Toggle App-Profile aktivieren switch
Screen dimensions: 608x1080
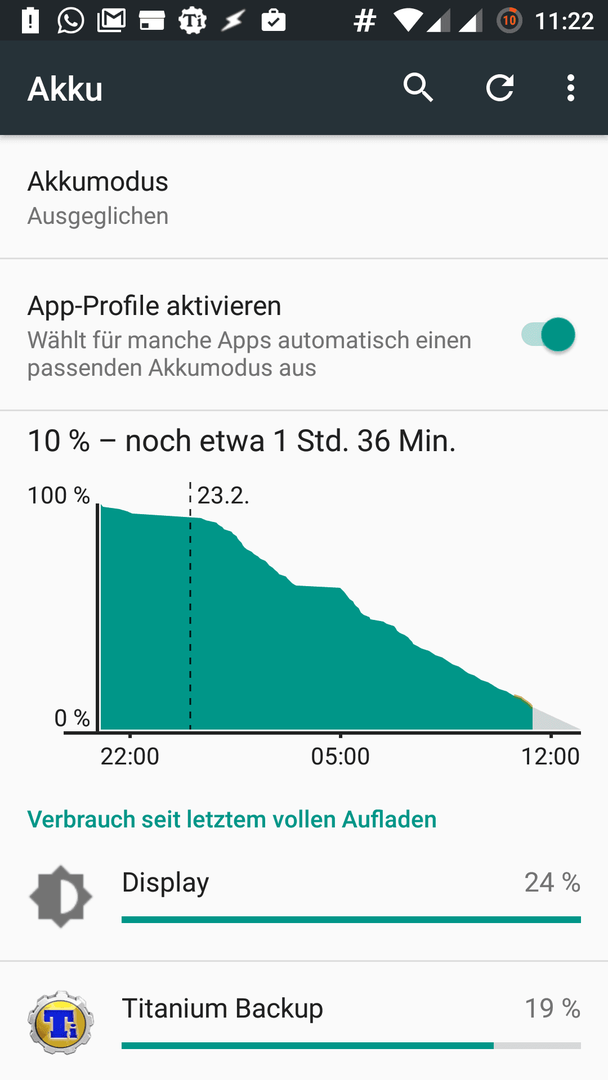click(548, 335)
